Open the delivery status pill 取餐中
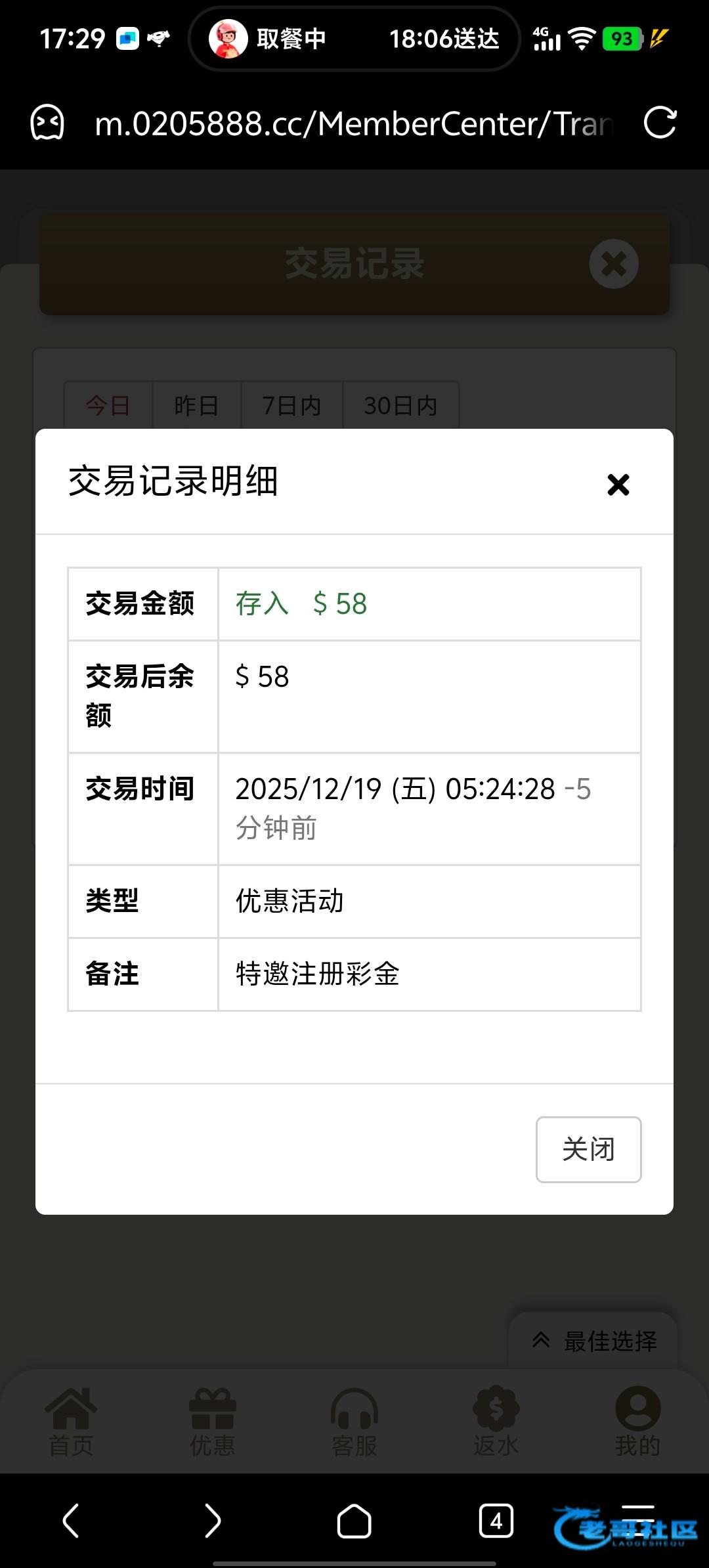The image size is (709, 1568). pyautogui.click(x=354, y=39)
